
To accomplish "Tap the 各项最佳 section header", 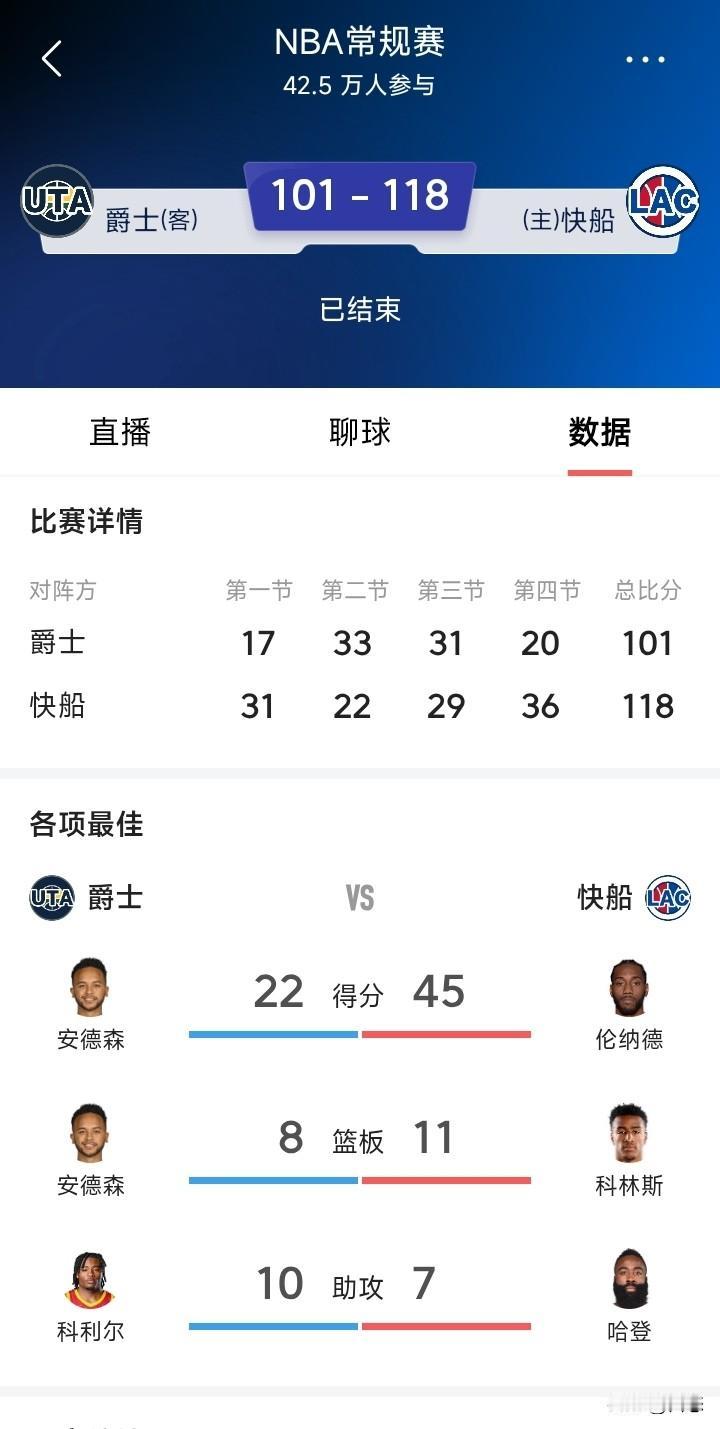I will pos(85,826).
